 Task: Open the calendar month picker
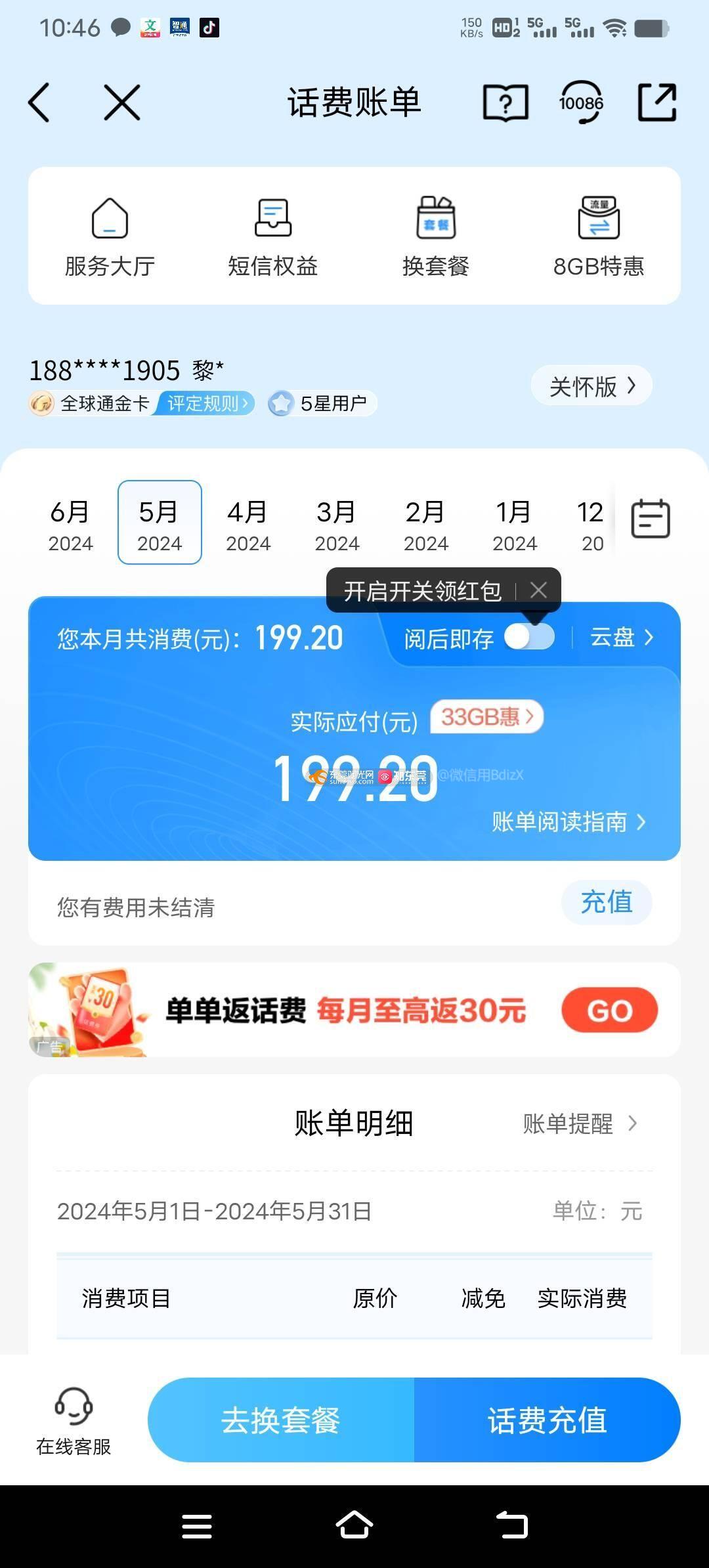(x=650, y=519)
